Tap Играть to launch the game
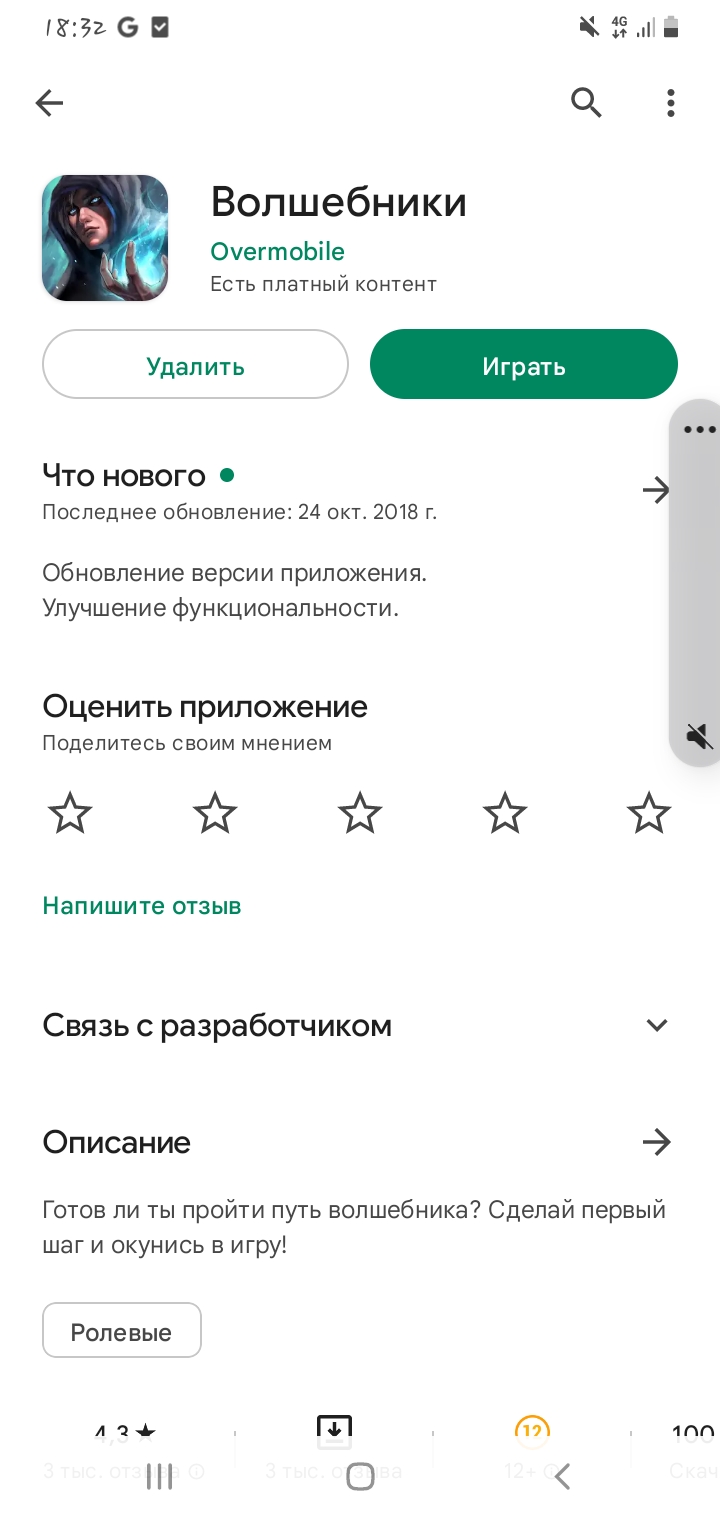 point(524,366)
